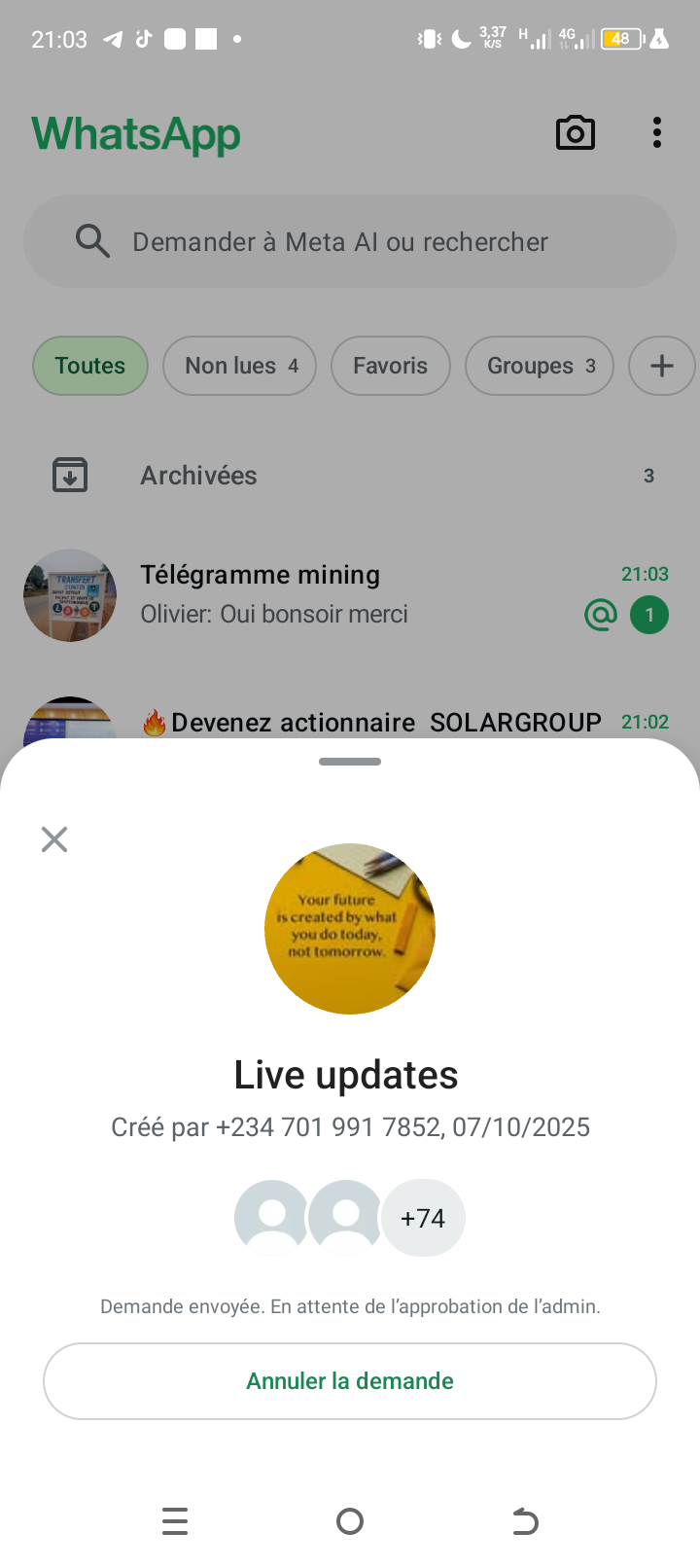
Task: Open the Télégramme mining chat
Action: [350, 594]
